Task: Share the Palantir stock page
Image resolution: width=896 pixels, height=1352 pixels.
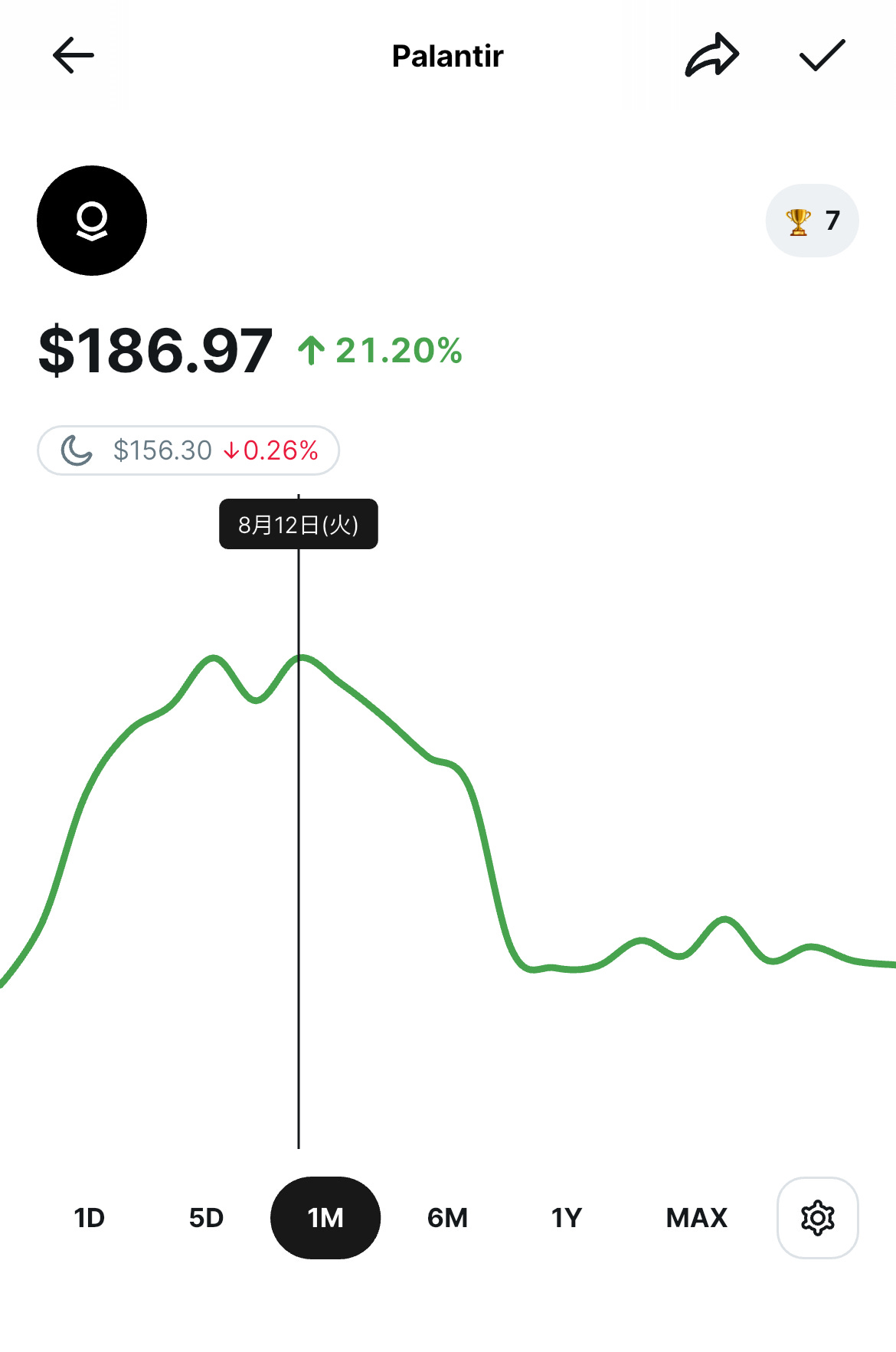Action: (x=711, y=55)
